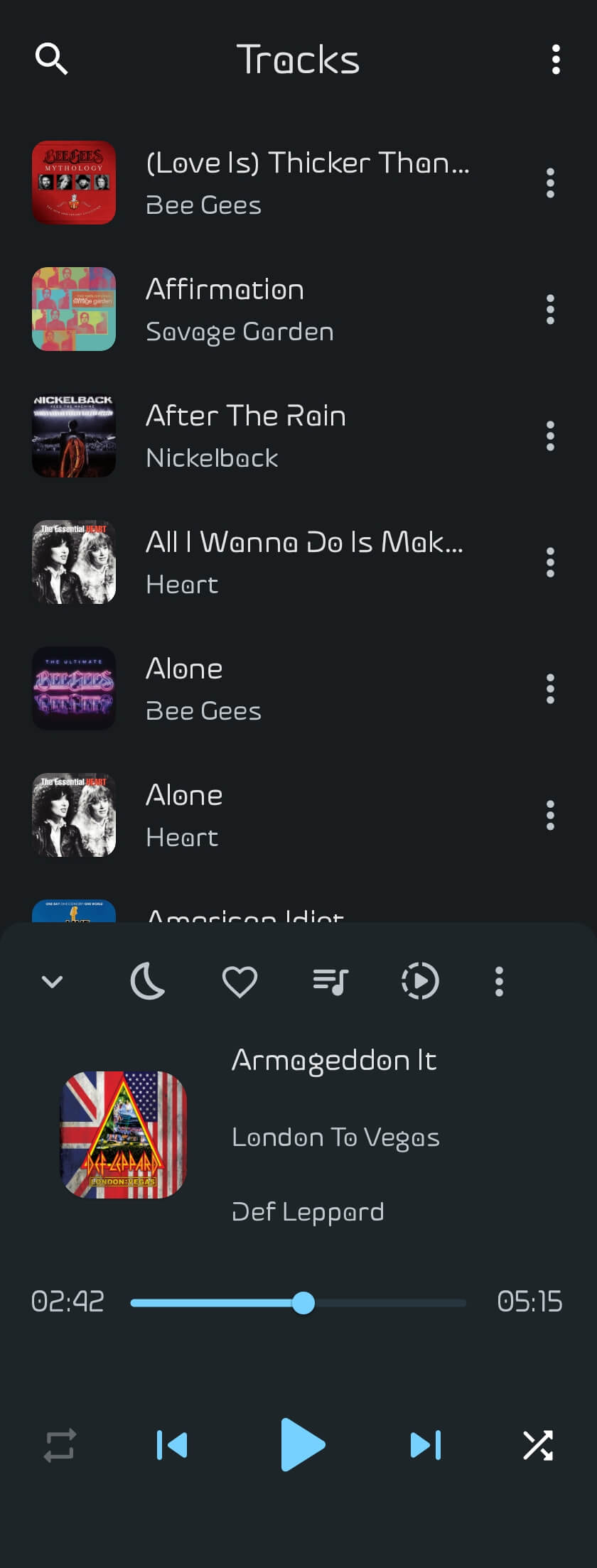This screenshot has width=597, height=1568.
Task: Open options for (Love Is) Thicker Than
Action: [550, 183]
